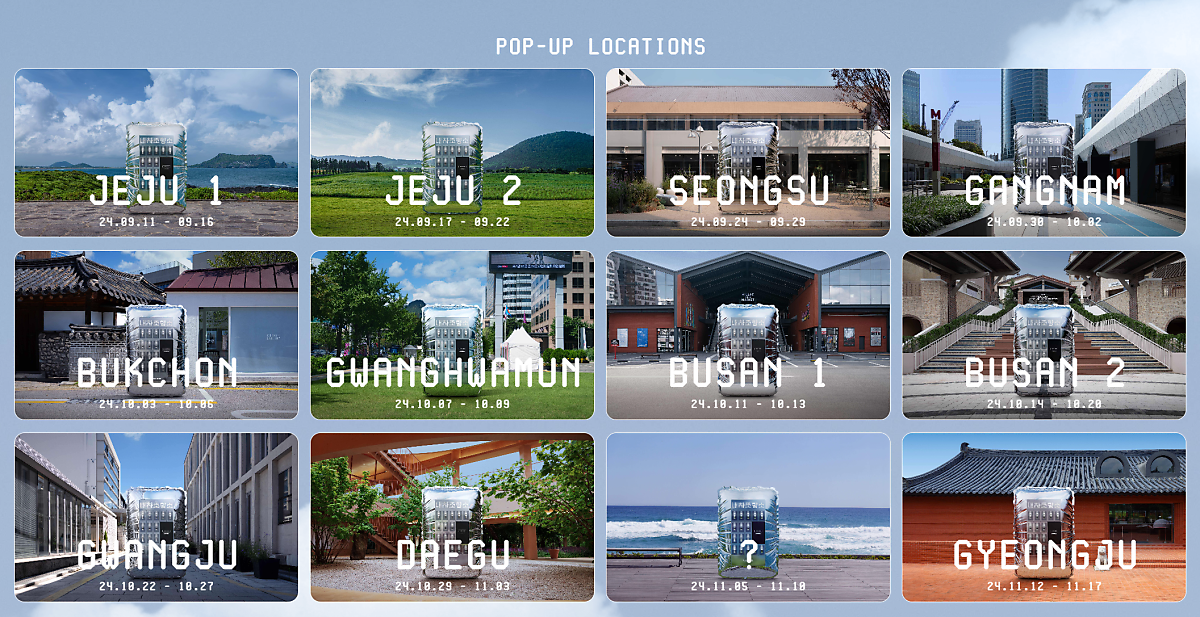The height and width of the screenshot is (617, 1200).
Task: Open the Gwangju location card
Action: tap(156, 517)
